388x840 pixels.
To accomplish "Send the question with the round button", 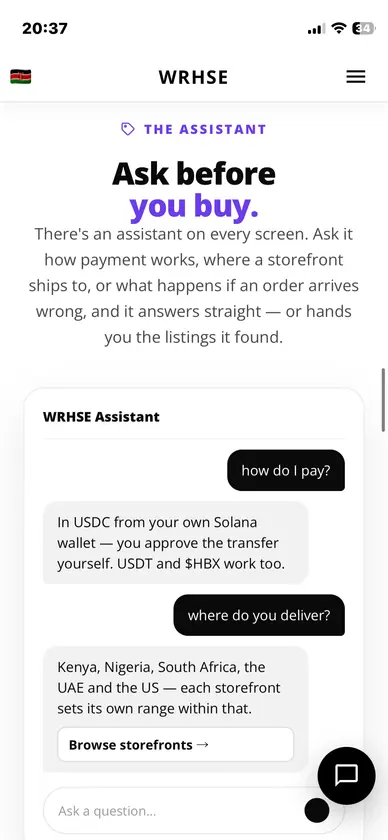I will point(317,811).
